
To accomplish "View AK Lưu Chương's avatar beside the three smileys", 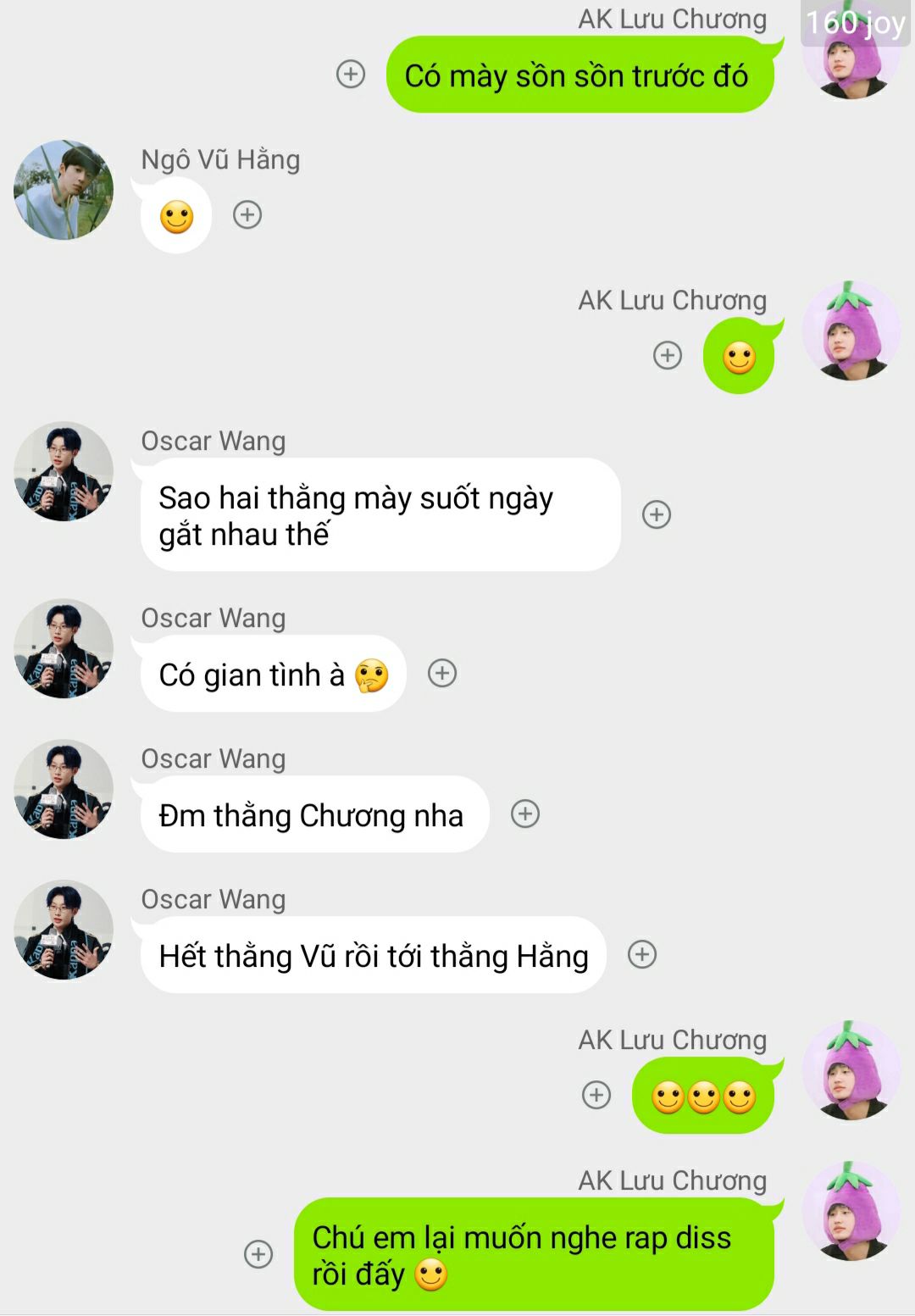I will point(851,1071).
